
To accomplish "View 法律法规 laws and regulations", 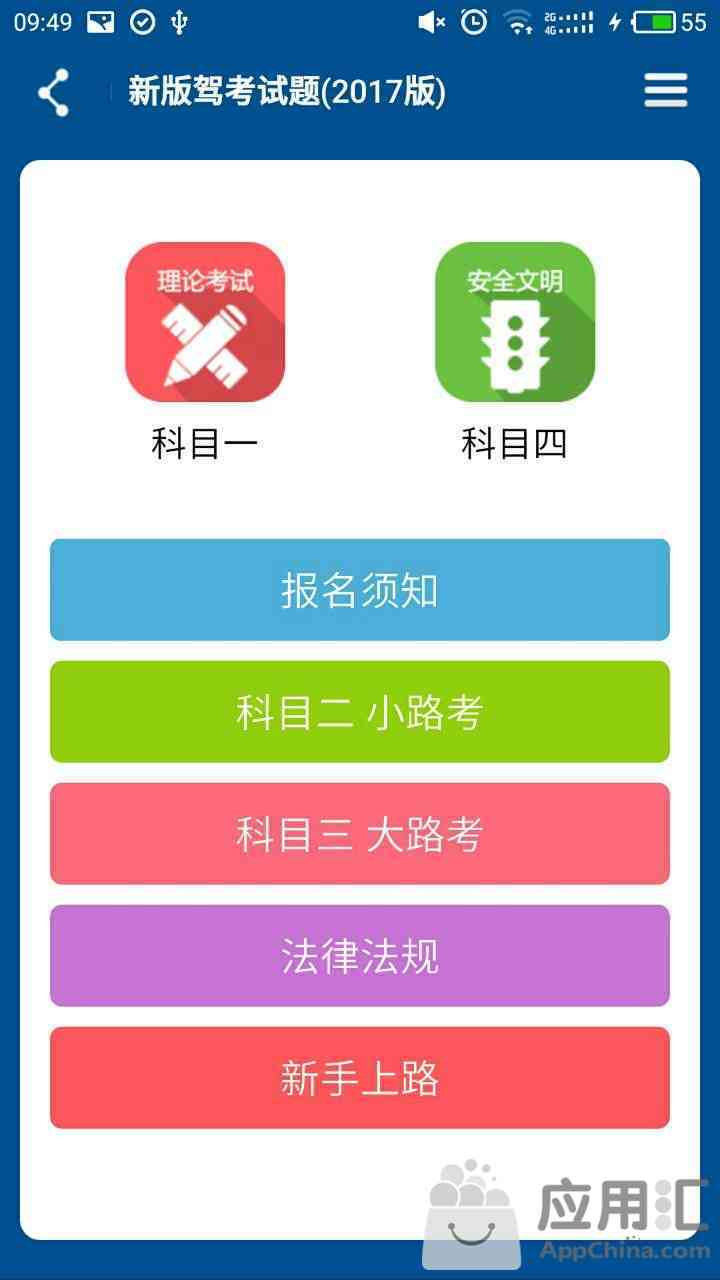I will click(360, 956).
